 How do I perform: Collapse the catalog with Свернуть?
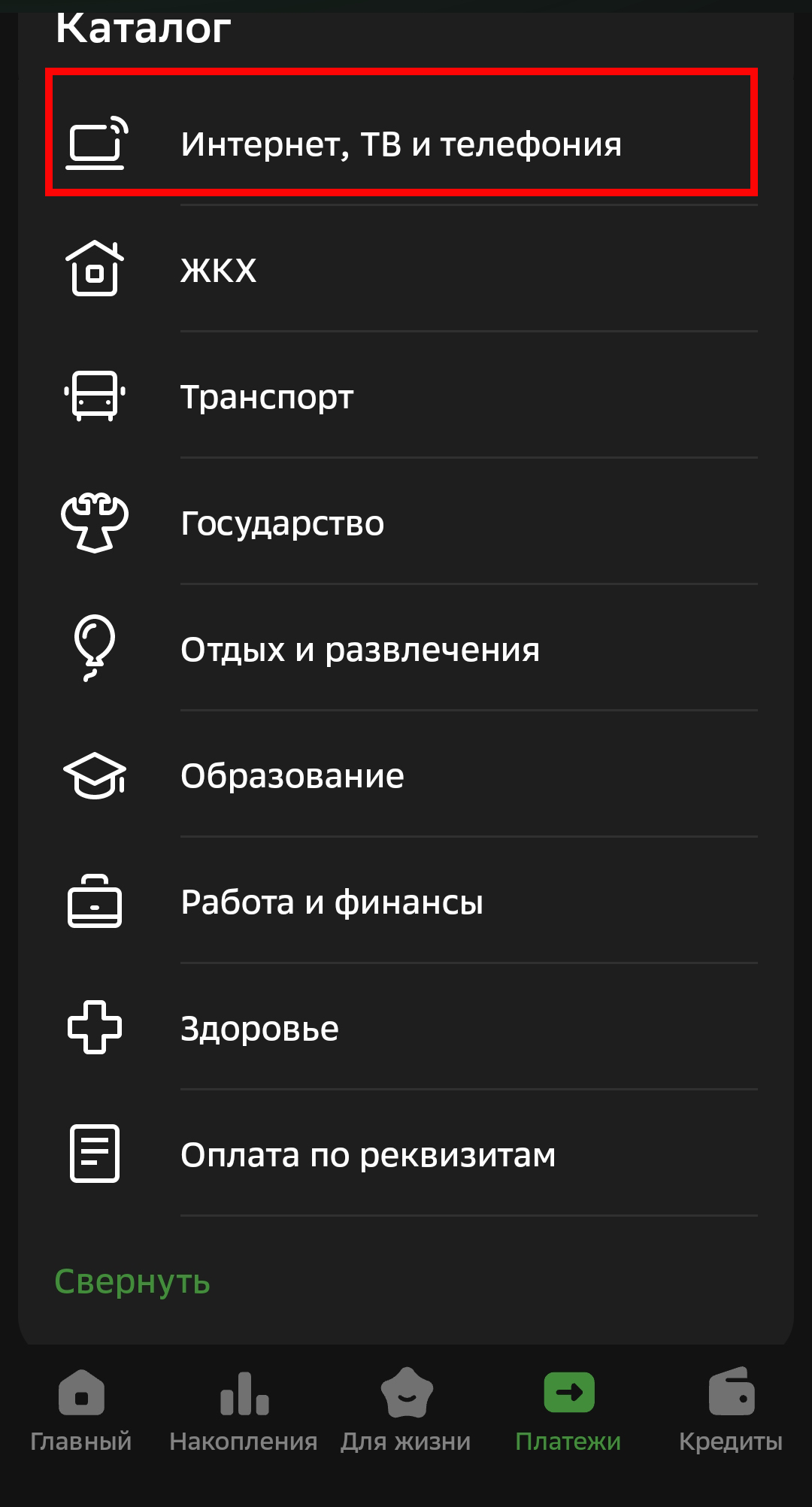(132, 1281)
